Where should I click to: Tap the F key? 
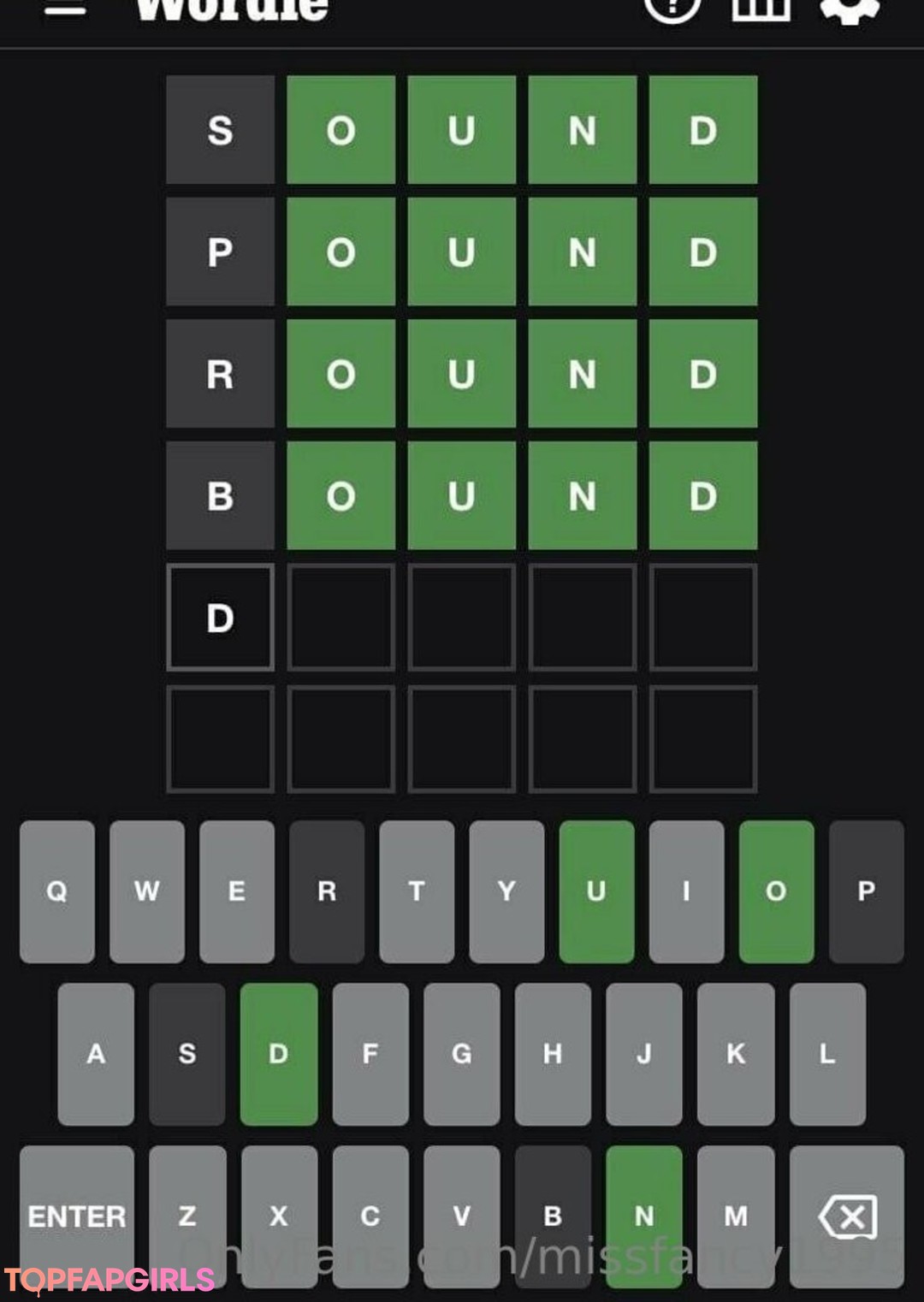tap(370, 1054)
